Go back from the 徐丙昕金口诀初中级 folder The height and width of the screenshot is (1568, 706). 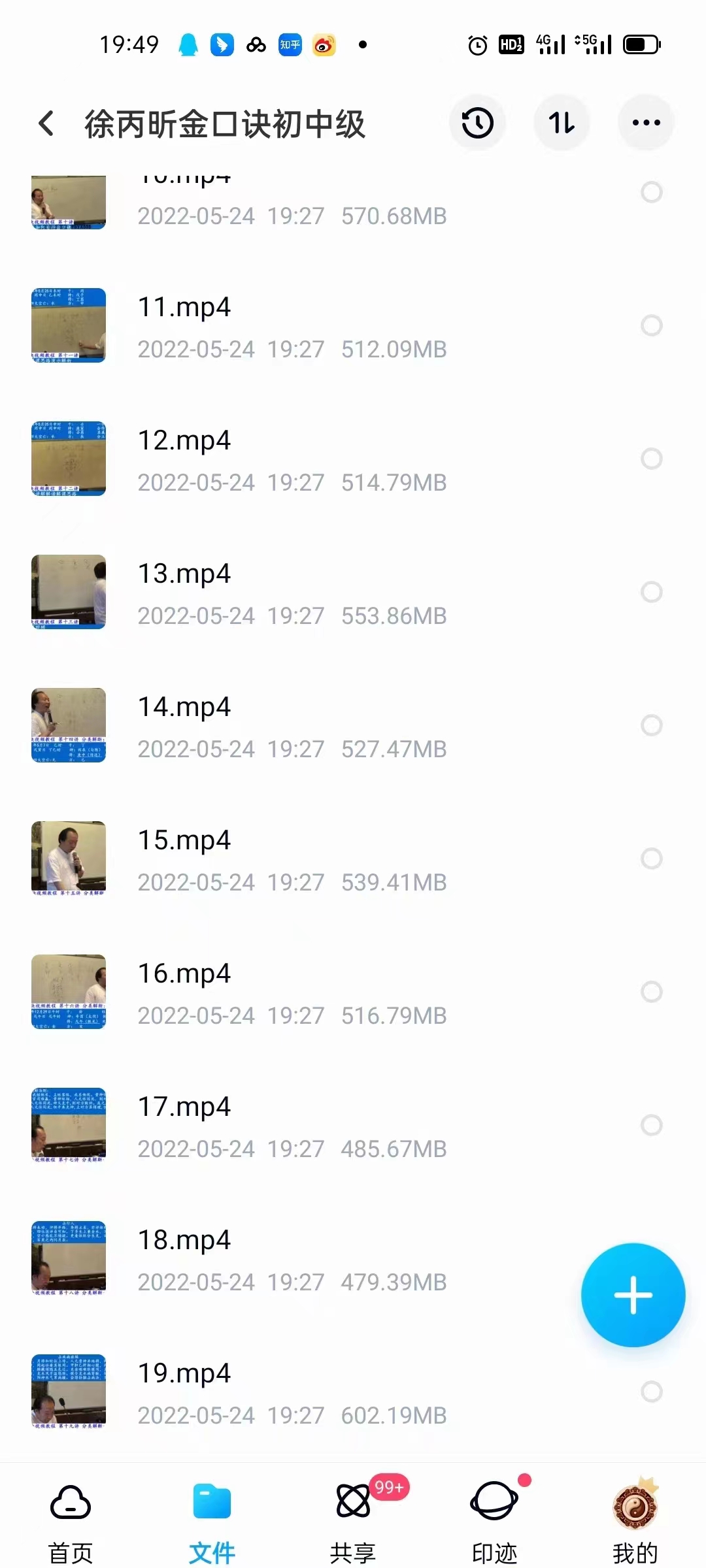[46, 123]
